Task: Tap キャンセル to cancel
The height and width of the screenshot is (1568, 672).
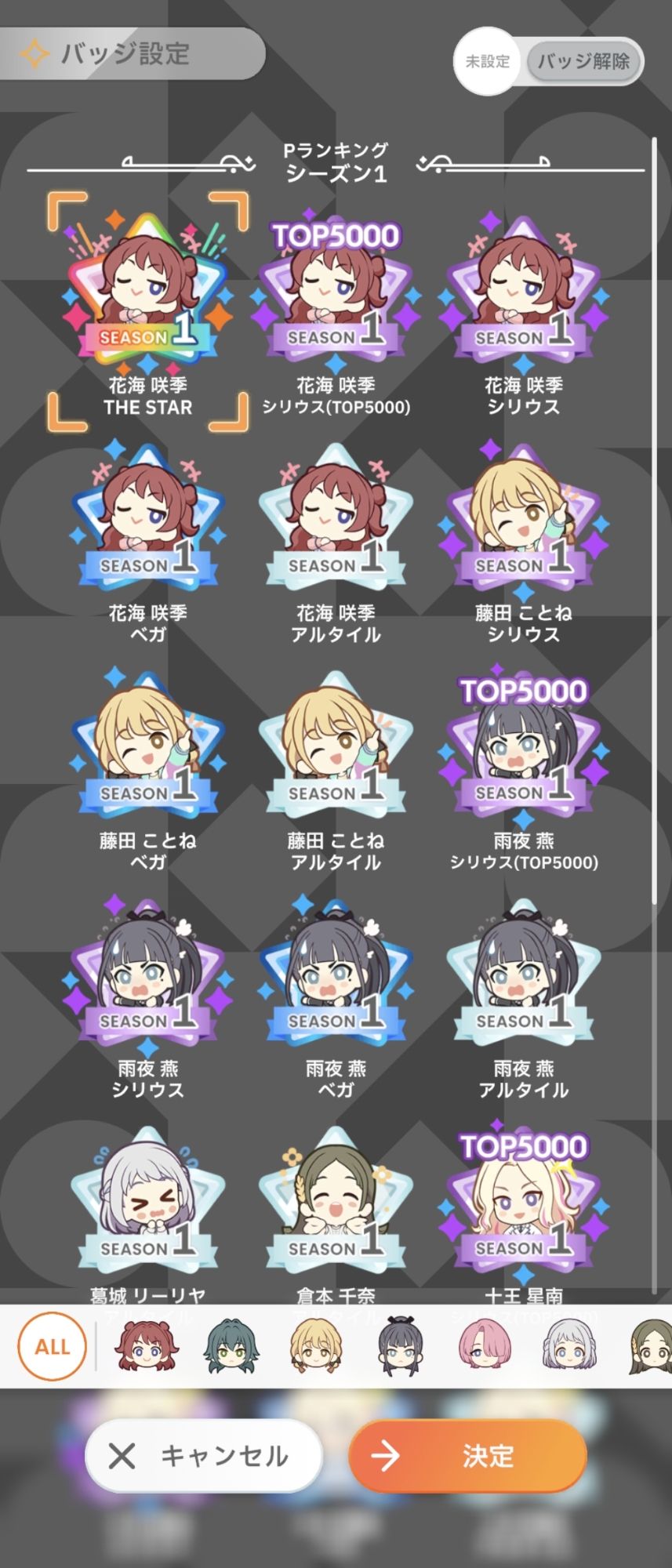Action: pos(204,1456)
